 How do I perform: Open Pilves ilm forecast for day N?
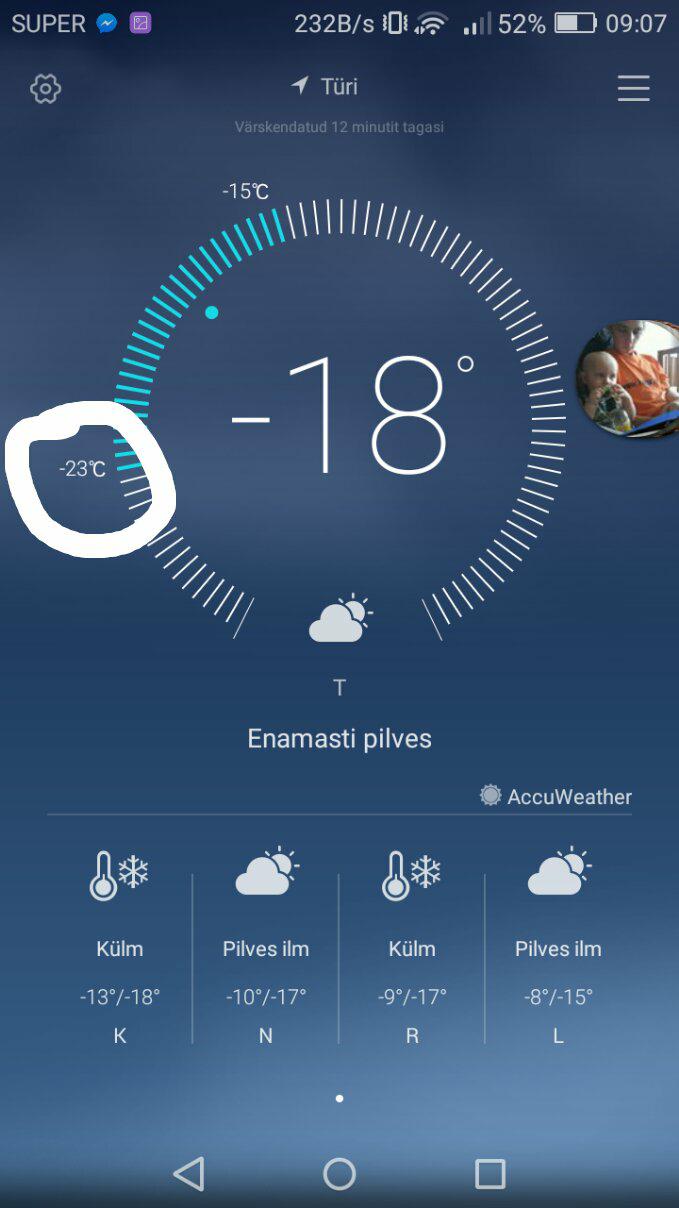(266, 946)
